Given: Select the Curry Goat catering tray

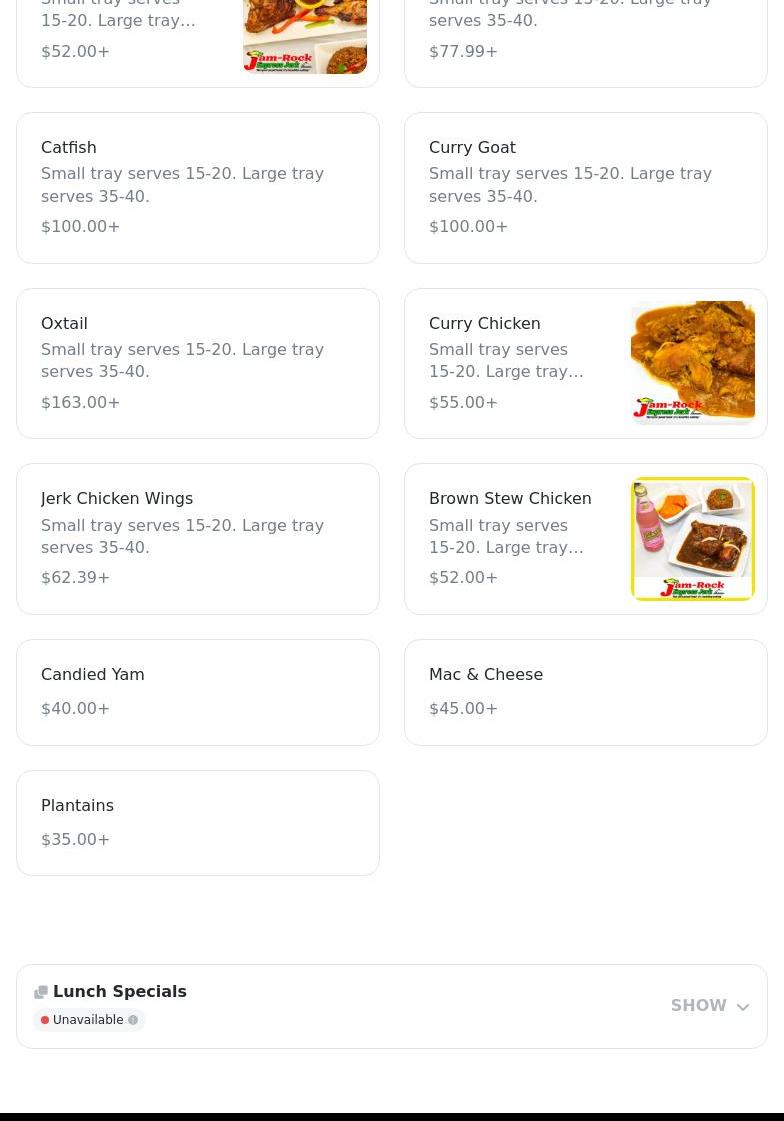Looking at the screenshot, I should point(585,188).
